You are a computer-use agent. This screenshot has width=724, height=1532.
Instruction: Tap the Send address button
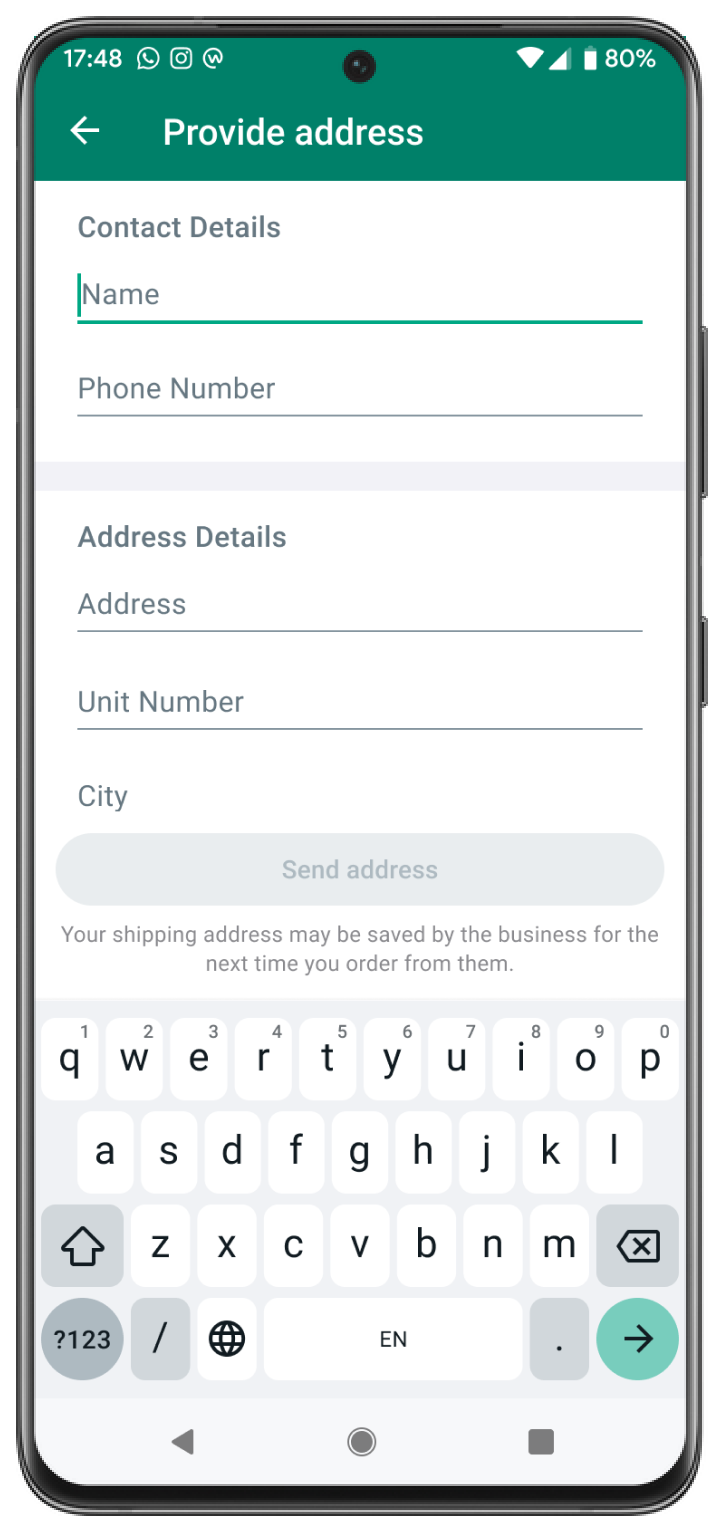coord(359,869)
